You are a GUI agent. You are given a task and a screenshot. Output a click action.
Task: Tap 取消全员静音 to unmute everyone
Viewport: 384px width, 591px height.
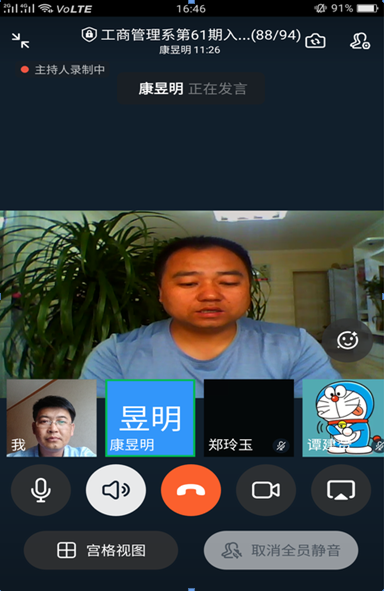(x=281, y=550)
